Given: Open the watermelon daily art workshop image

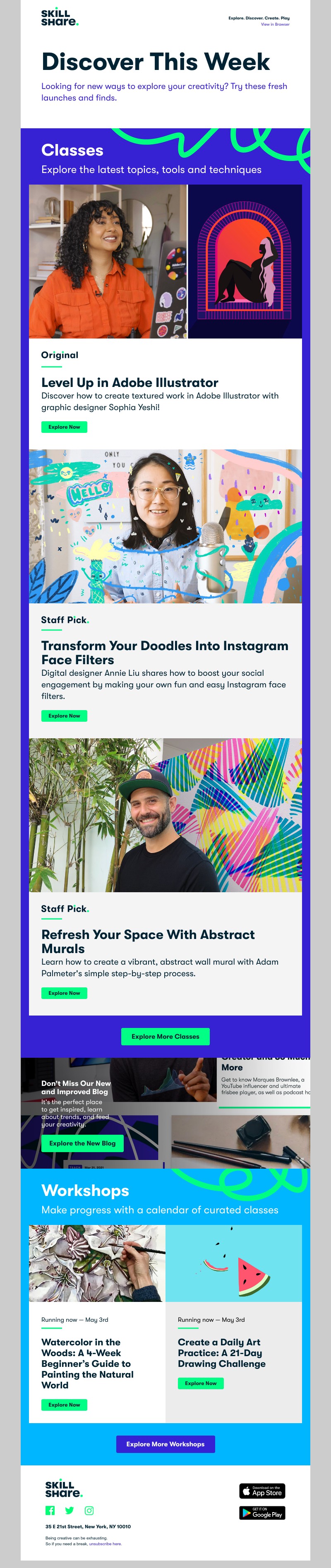Looking at the screenshot, I should 233,1263.
